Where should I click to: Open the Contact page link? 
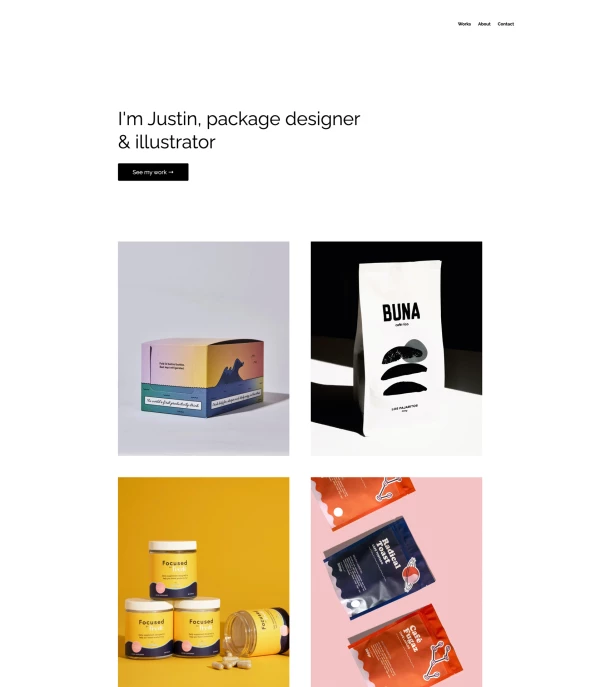506,24
